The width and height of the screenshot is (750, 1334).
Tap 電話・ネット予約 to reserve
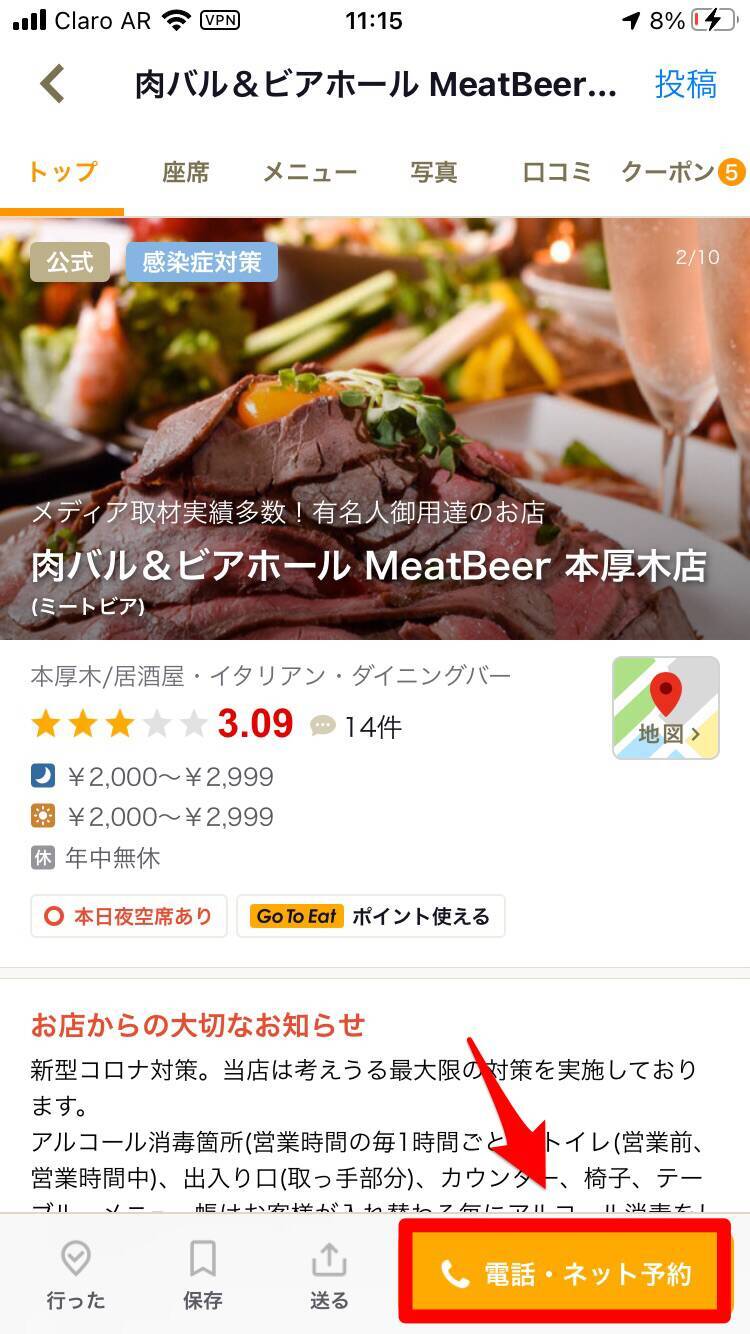tap(565, 1274)
